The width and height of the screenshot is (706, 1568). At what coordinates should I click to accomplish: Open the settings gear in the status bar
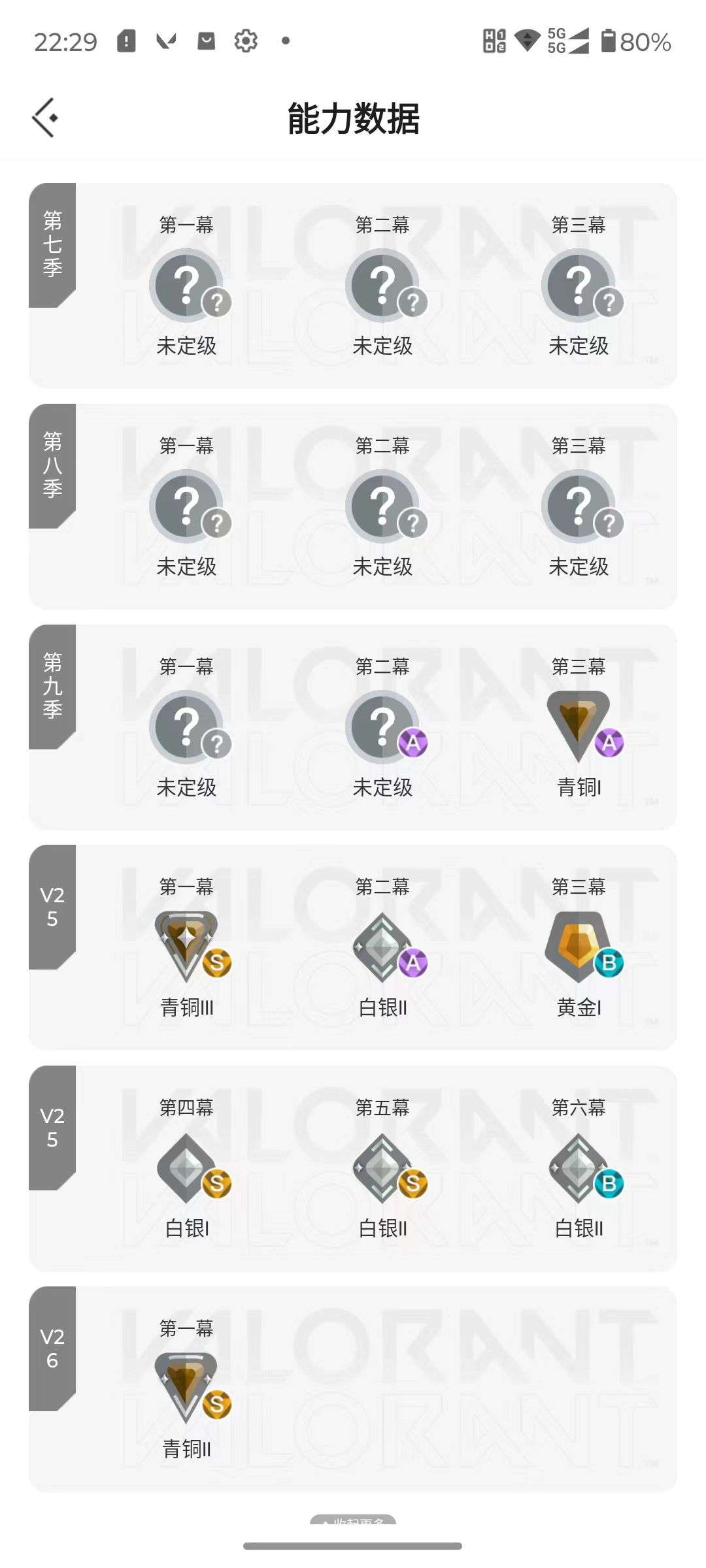pos(245,41)
